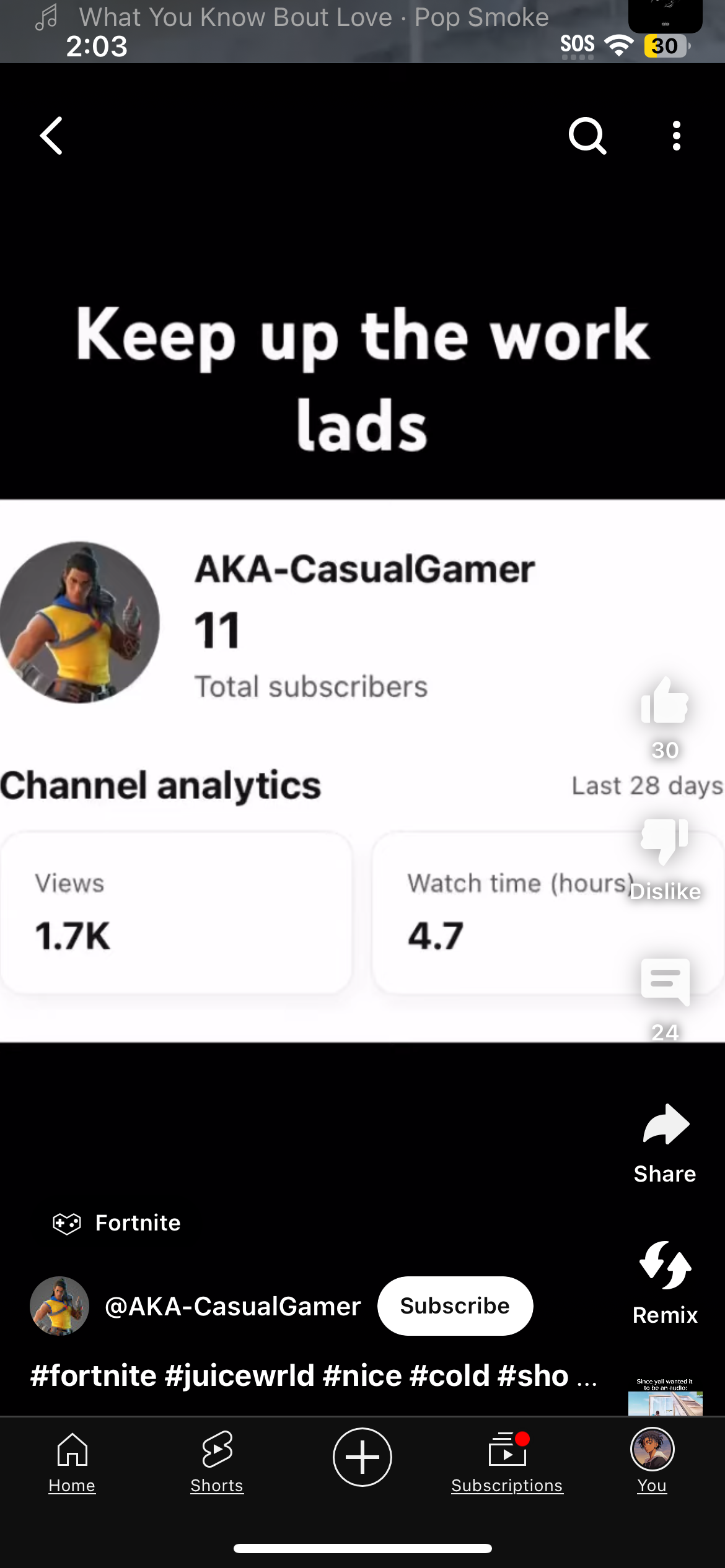Subscribe to @AKA-CasualGamer
This screenshot has height=1568, width=725.
[455, 1305]
